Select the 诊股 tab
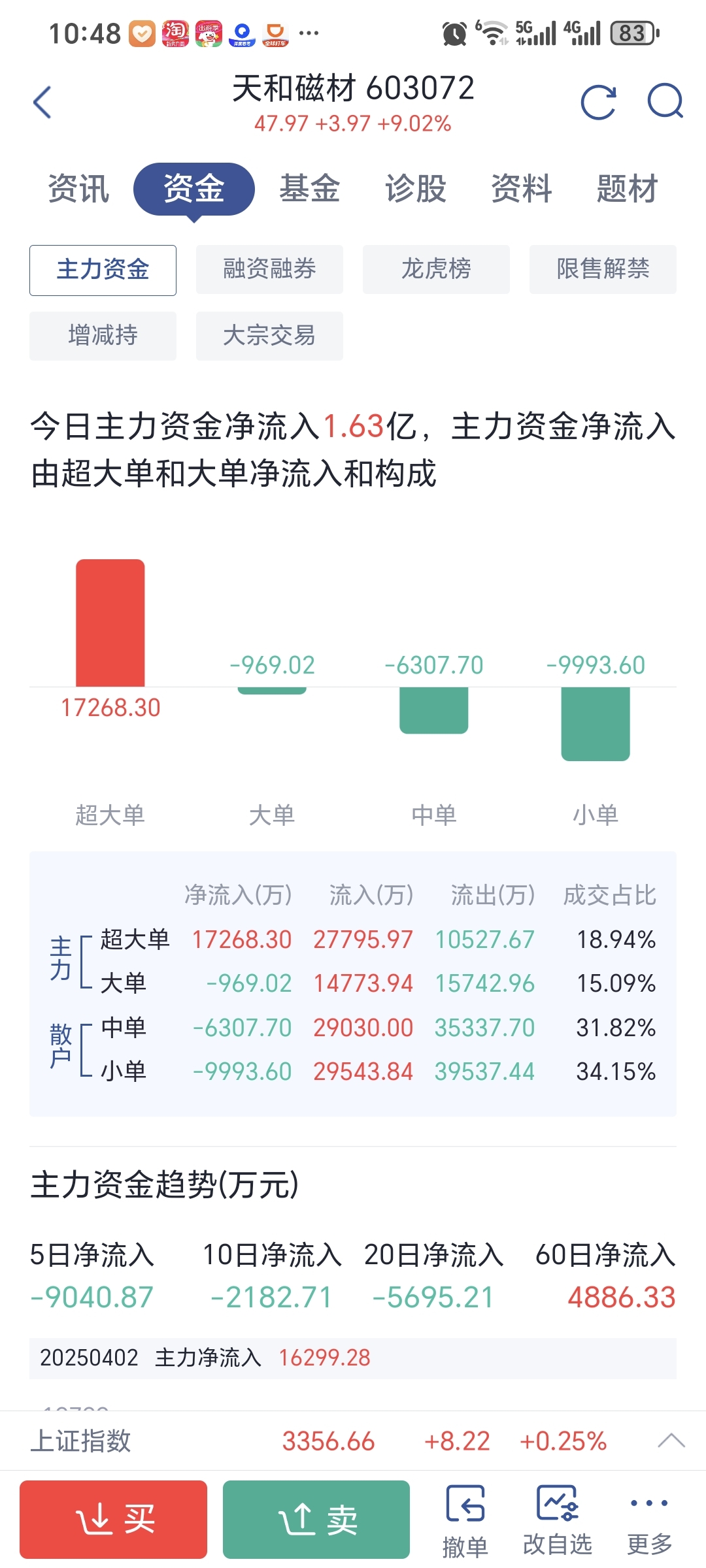The width and height of the screenshot is (706, 1568). point(416,188)
